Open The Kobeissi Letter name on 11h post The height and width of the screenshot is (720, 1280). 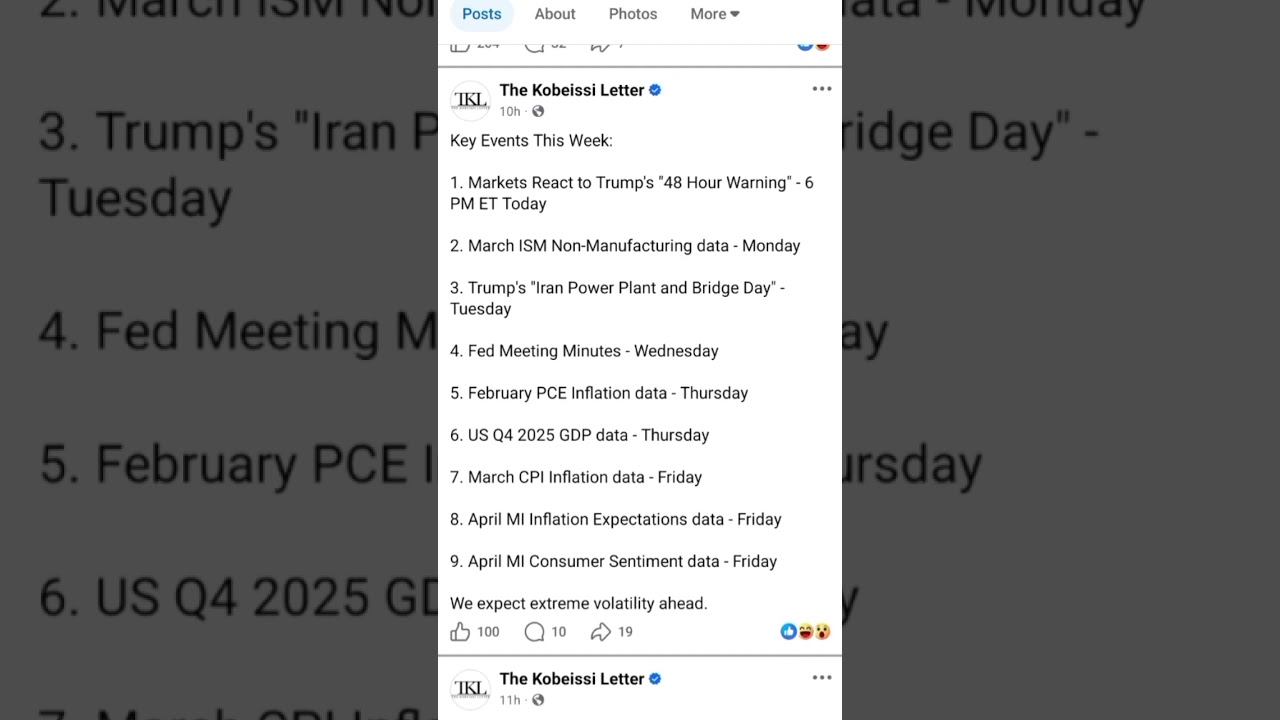pyautogui.click(x=571, y=679)
